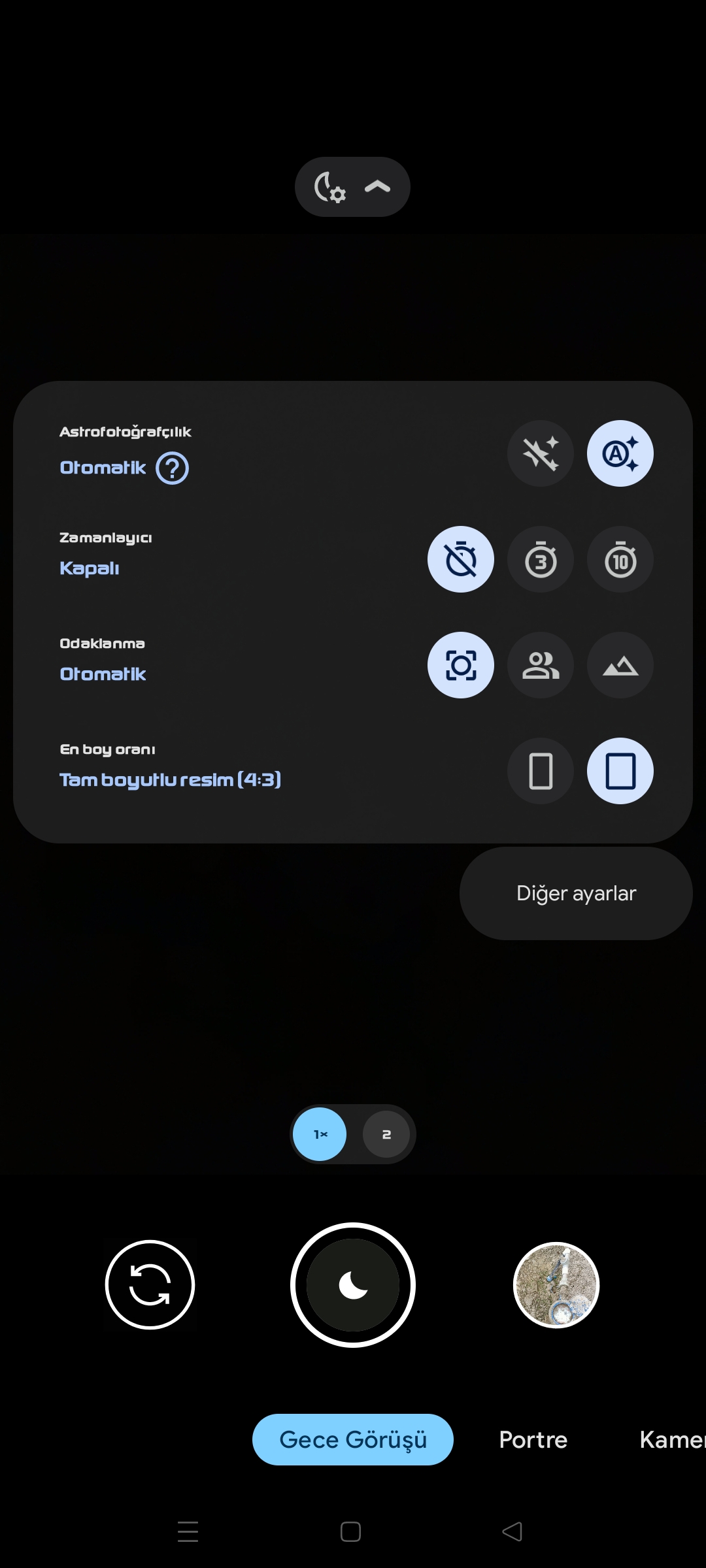The height and width of the screenshot is (1568, 706).
Task: Set focus to automatic
Action: click(461, 665)
